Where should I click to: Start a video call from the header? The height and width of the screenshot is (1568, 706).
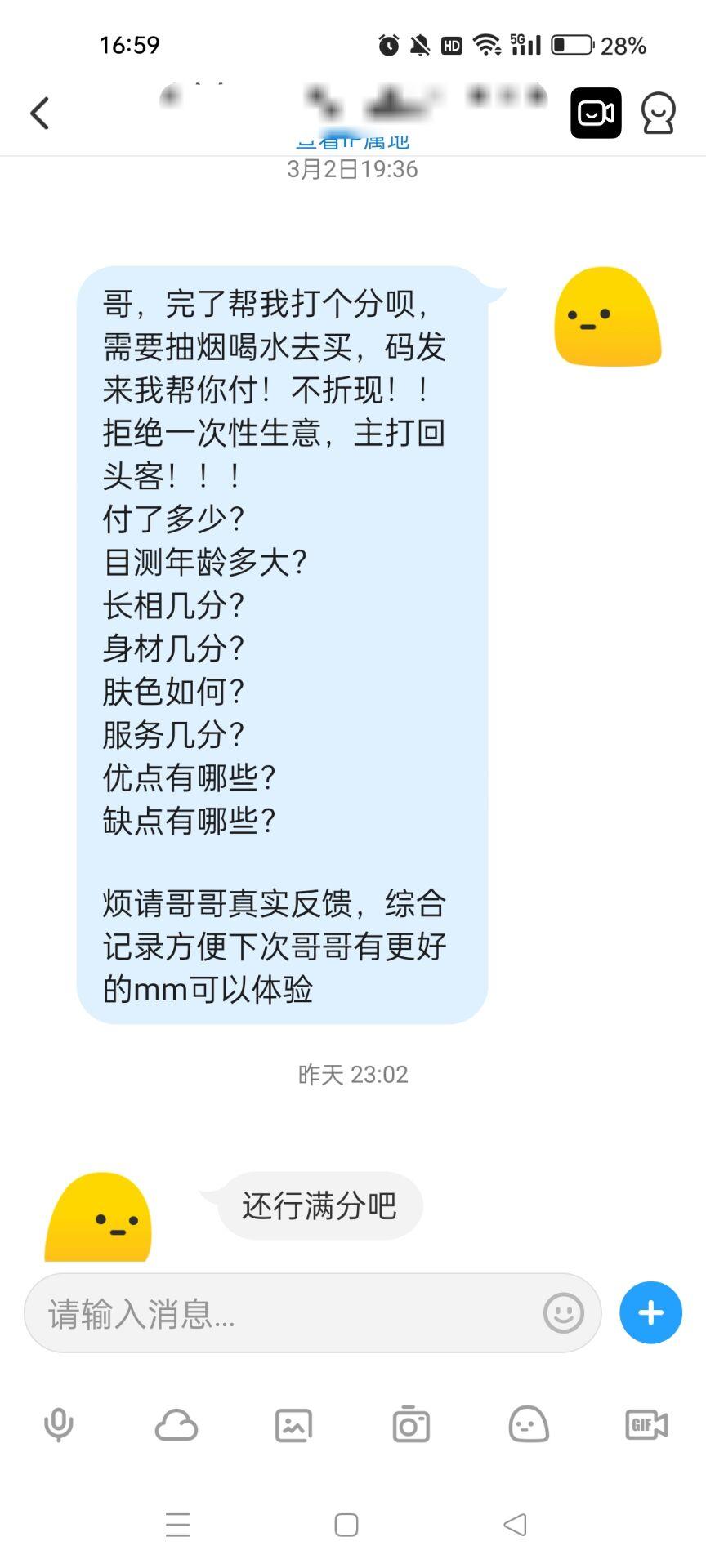(x=596, y=113)
